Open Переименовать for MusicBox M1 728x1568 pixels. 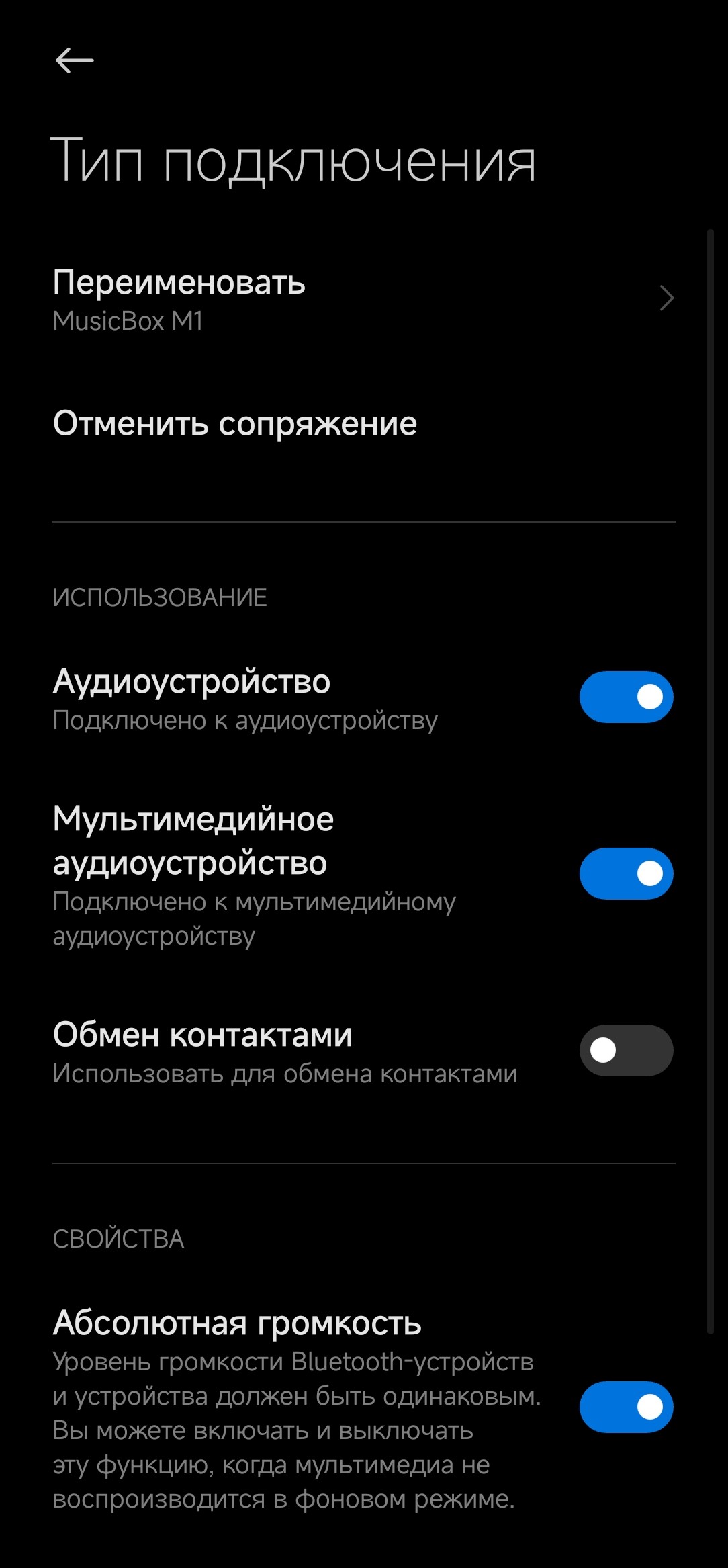[x=363, y=299]
